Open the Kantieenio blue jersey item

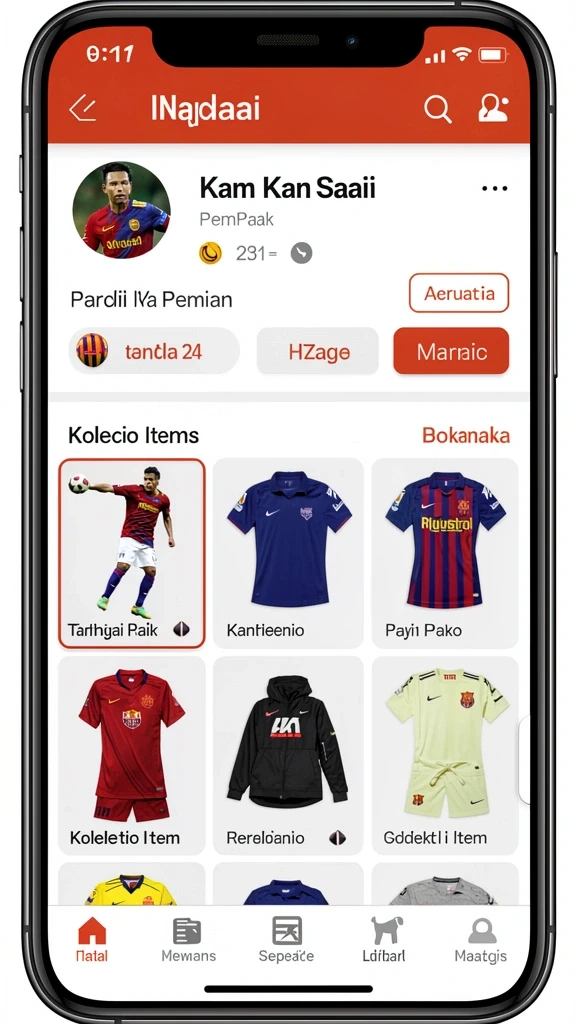tap(288, 554)
